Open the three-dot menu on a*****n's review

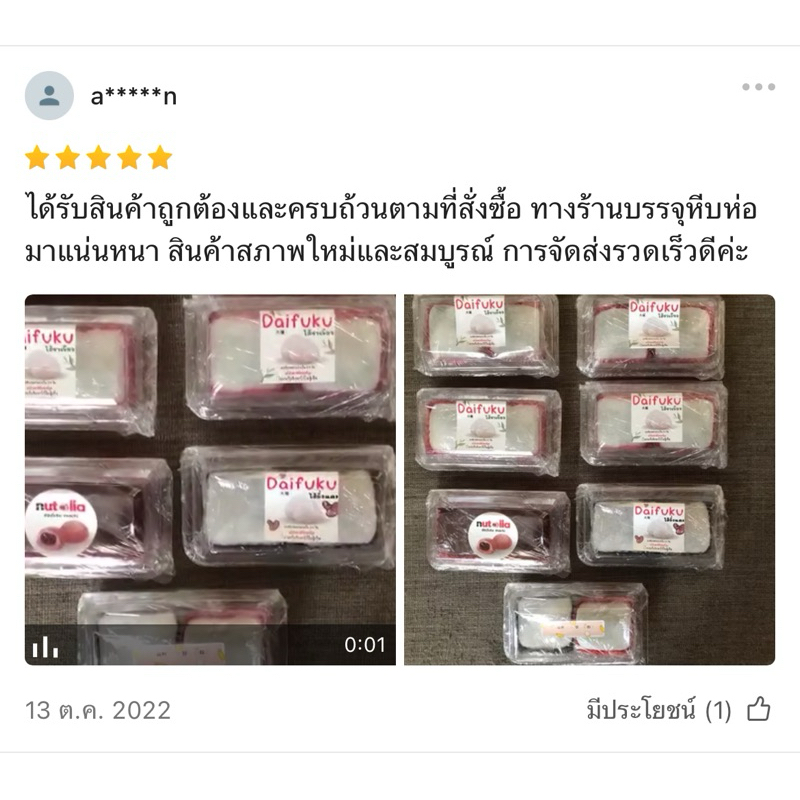click(758, 88)
